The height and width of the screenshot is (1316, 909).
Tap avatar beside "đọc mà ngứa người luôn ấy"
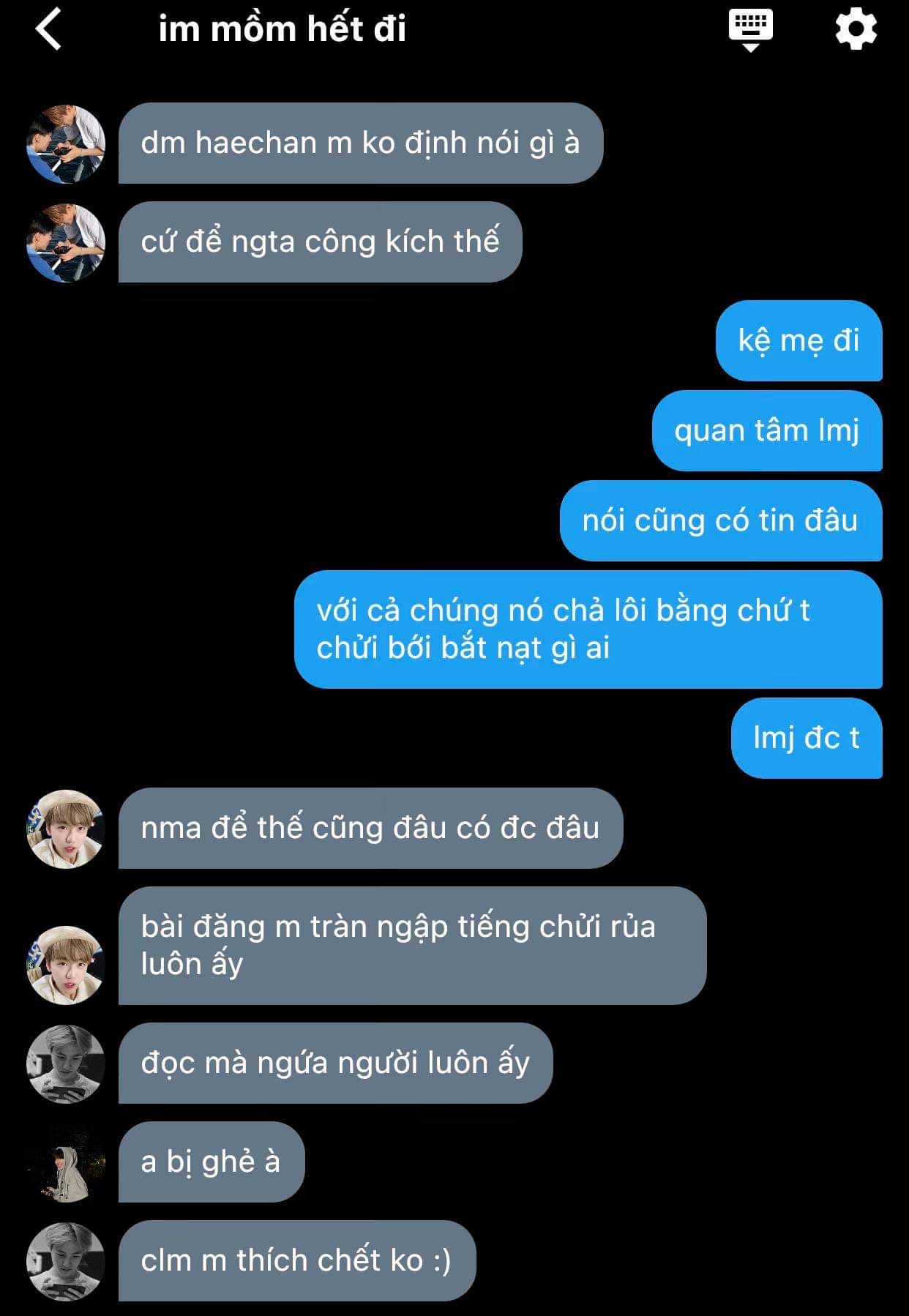(x=66, y=1063)
